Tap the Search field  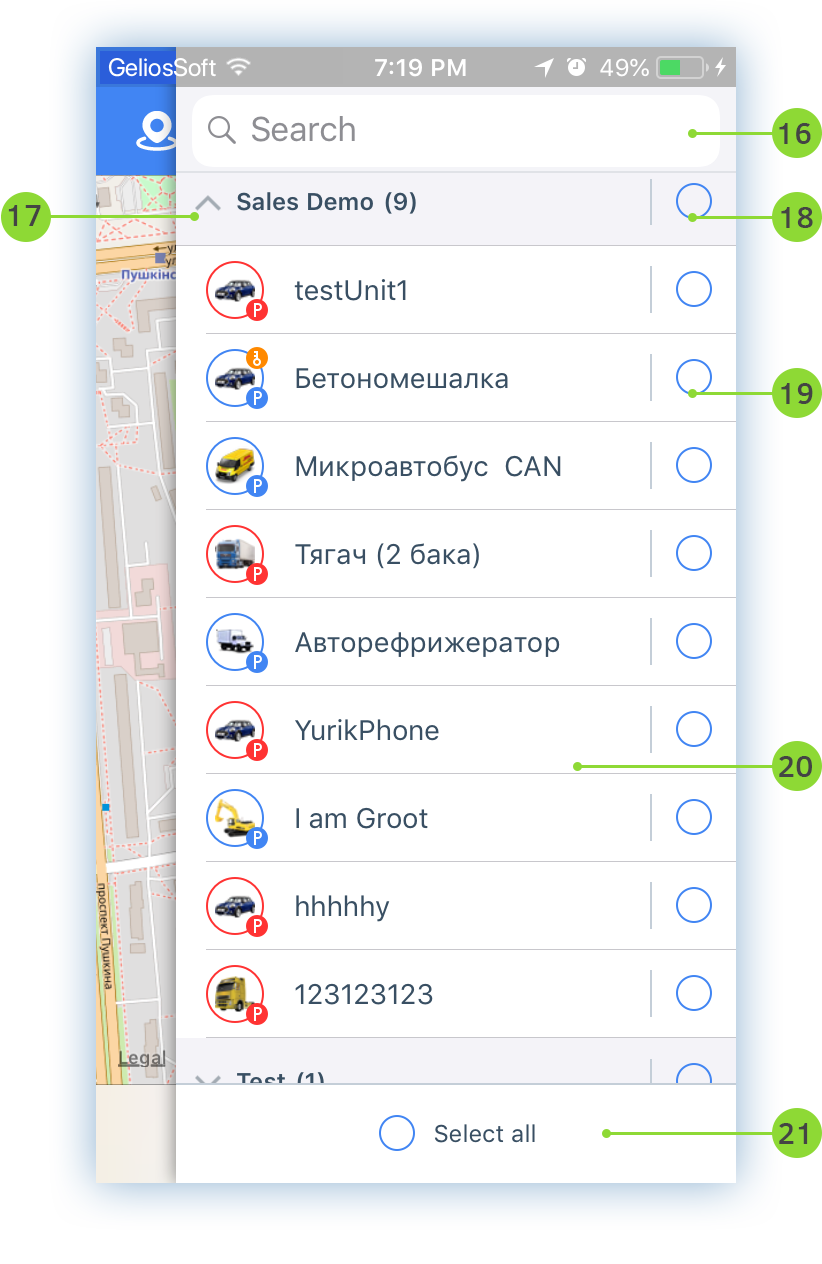pyautogui.click(x=455, y=130)
